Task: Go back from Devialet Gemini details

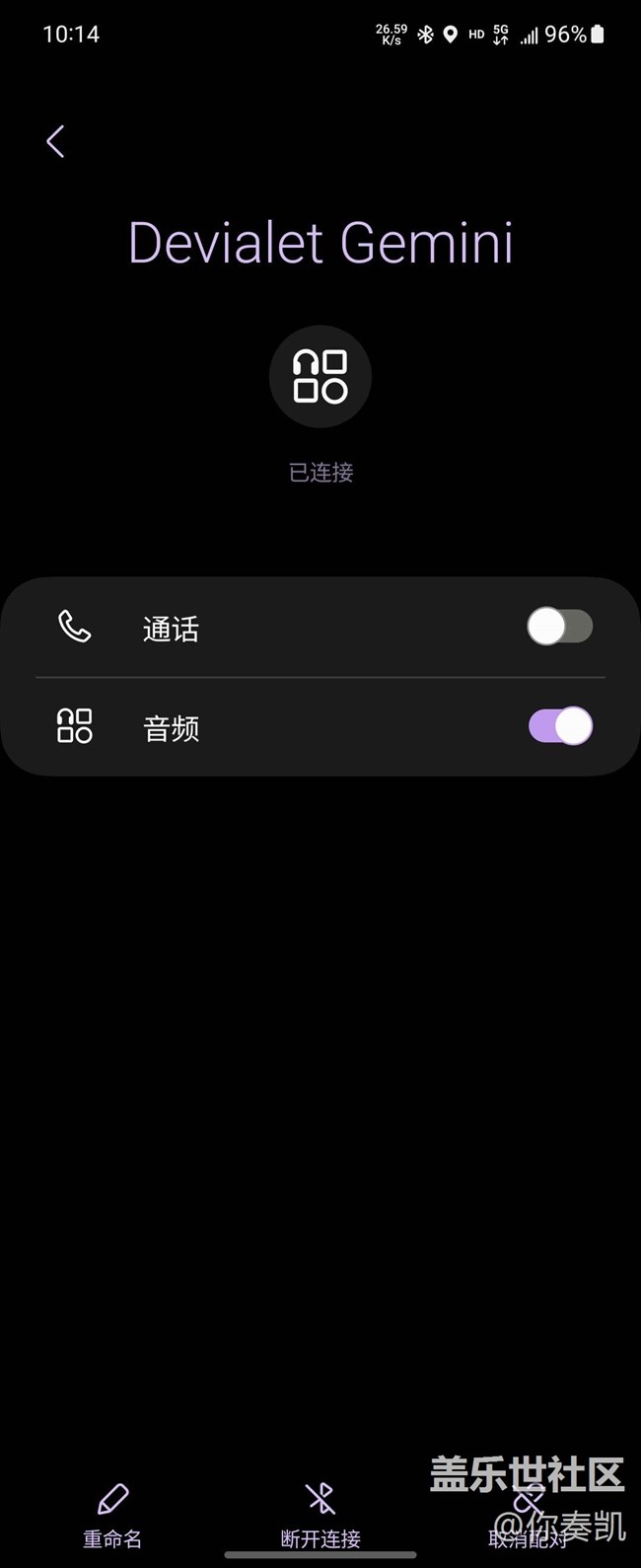Action: 55,141
